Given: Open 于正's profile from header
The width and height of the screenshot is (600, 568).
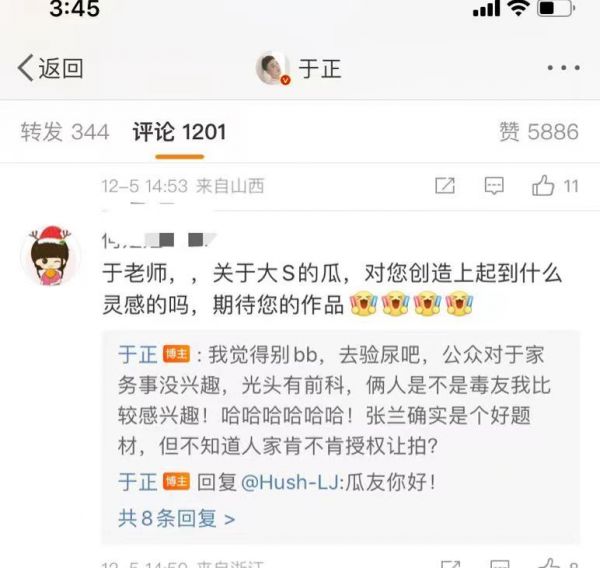Looking at the screenshot, I should pos(298,69).
